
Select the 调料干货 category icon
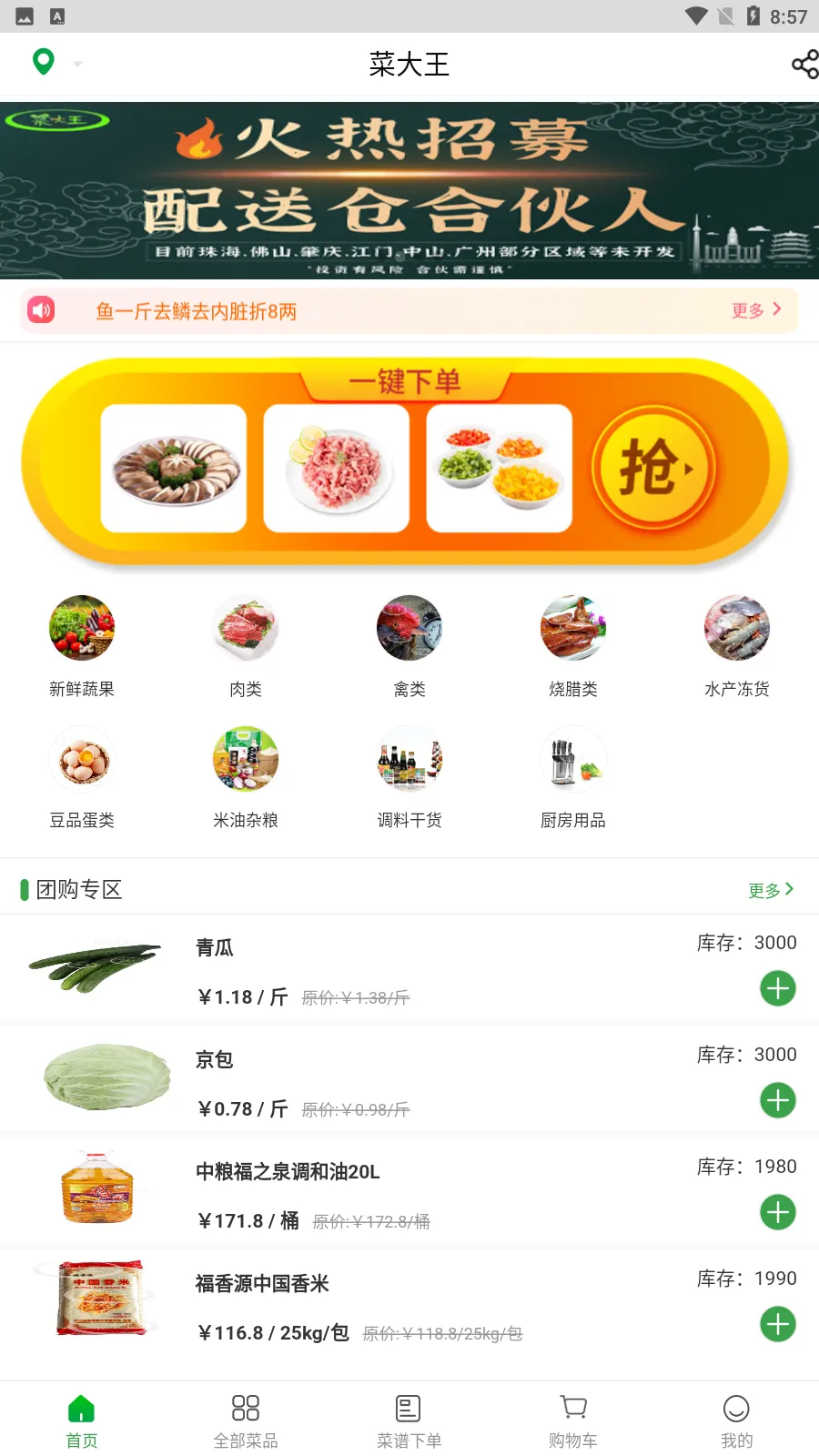pyautogui.click(x=409, y=759)
